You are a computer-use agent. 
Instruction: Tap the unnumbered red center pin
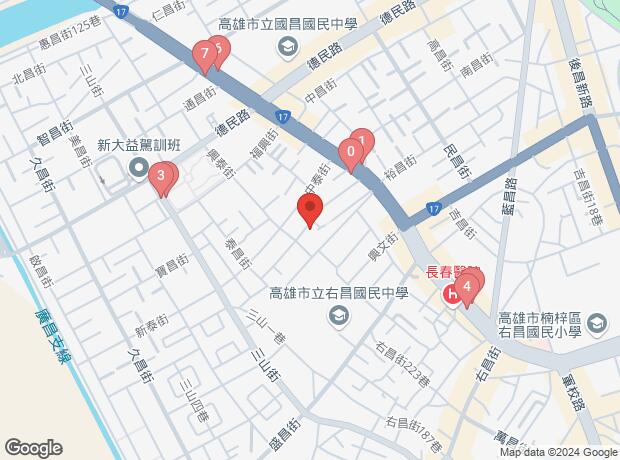pos(310,211)
